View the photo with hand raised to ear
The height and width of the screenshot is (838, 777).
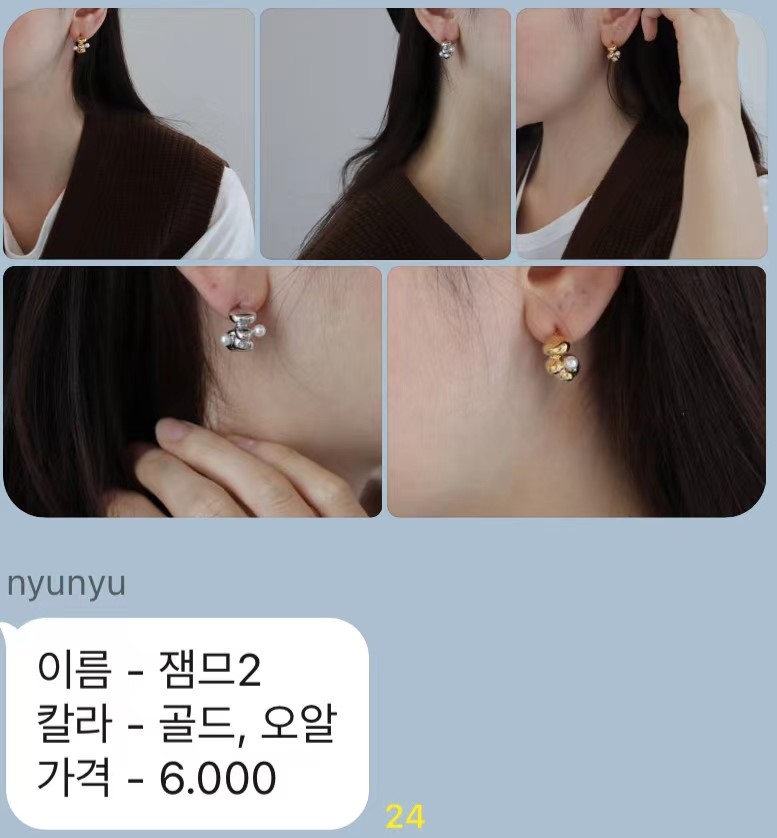pos(641,134)
